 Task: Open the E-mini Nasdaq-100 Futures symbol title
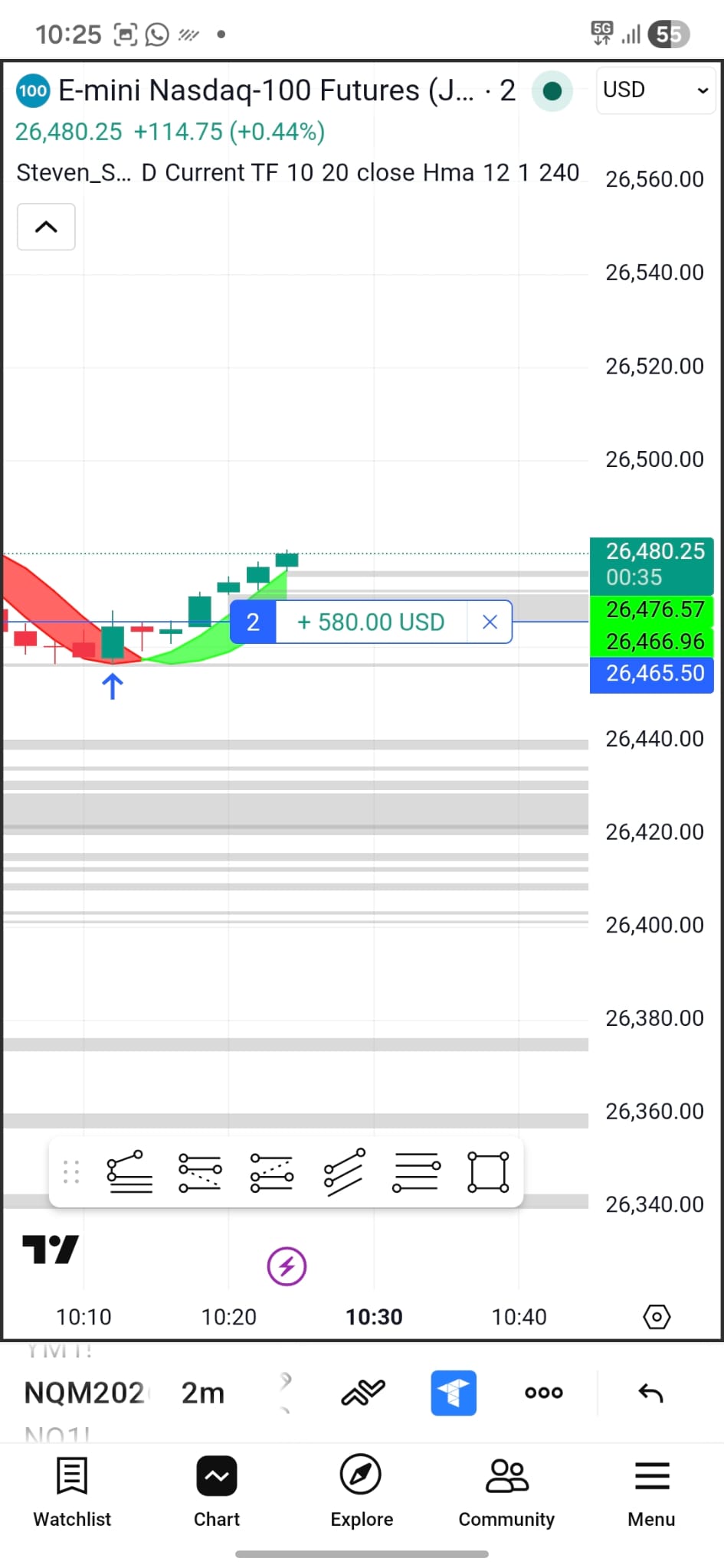265,90
